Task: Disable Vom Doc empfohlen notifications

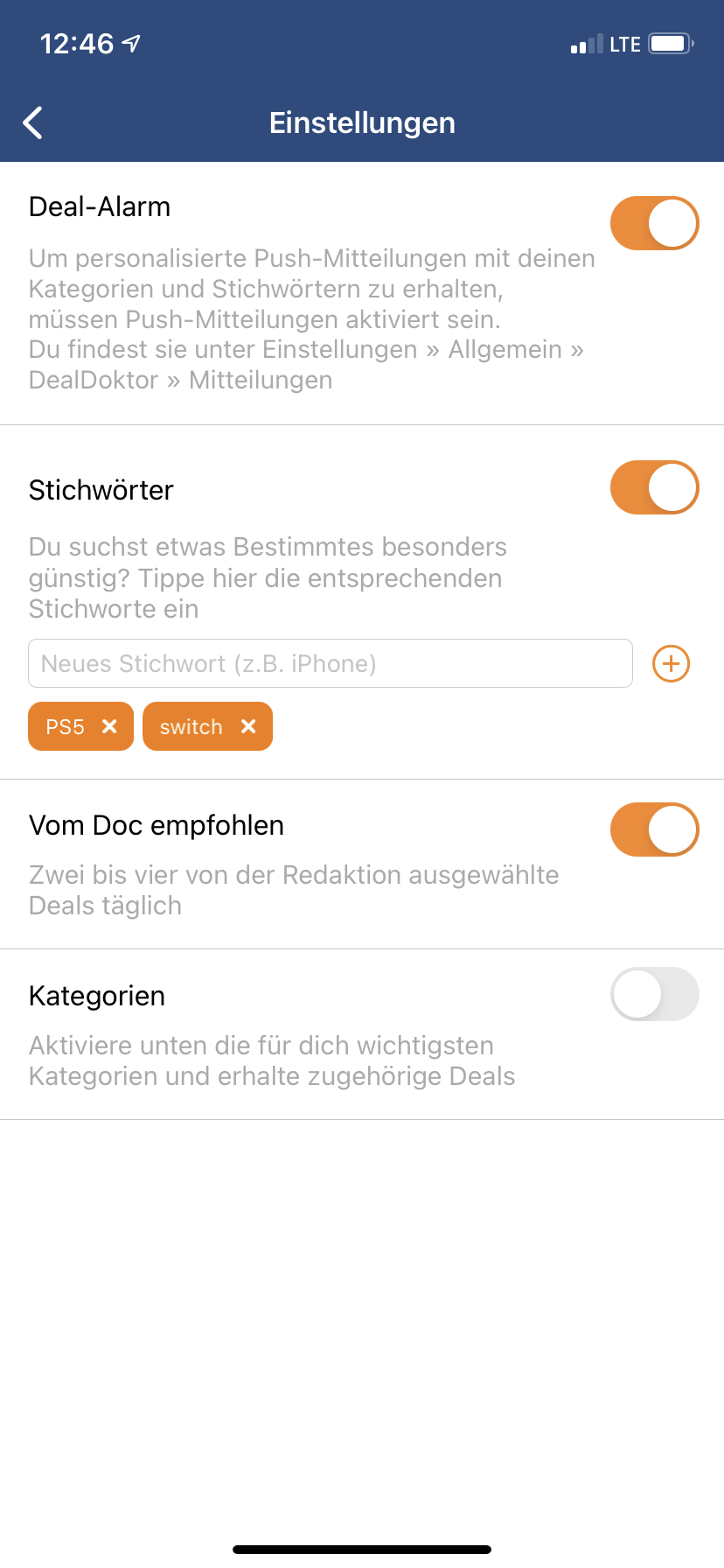Action: click(654, 829)
